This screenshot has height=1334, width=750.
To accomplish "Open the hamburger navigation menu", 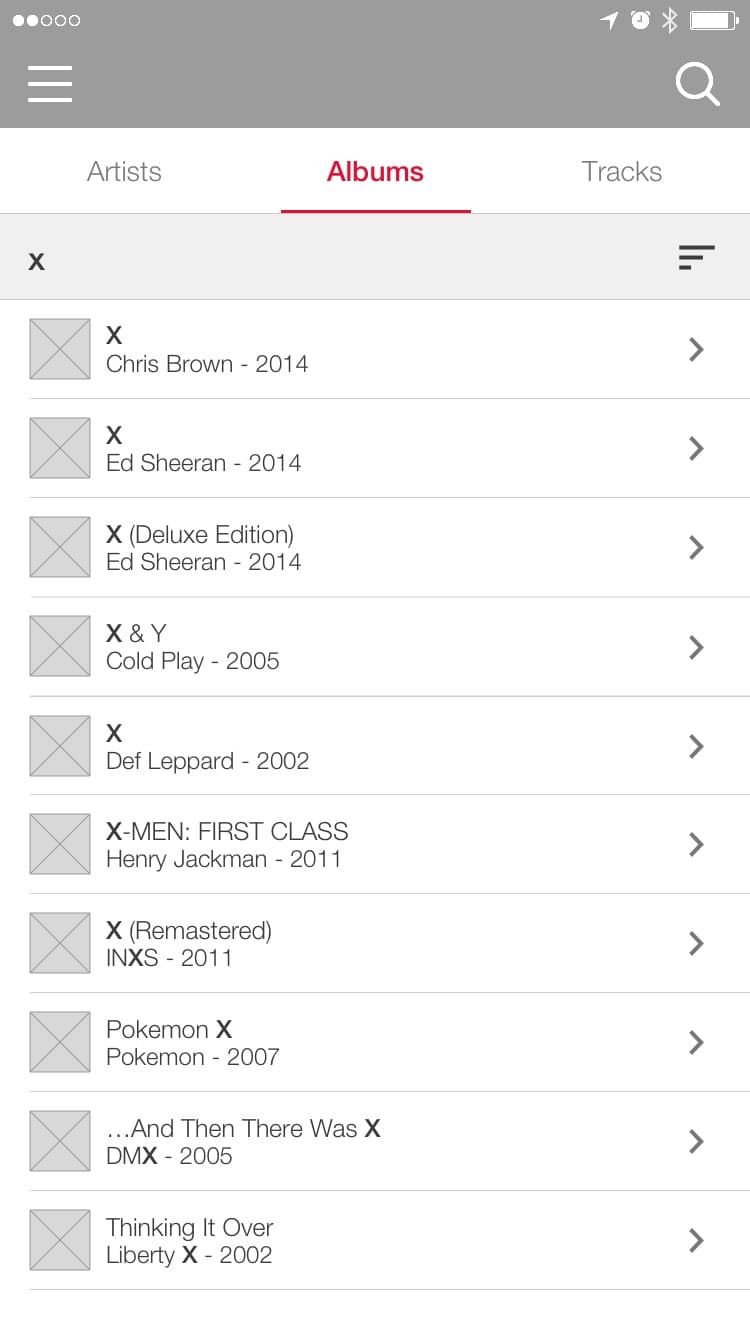I will (x=50, y=85).
